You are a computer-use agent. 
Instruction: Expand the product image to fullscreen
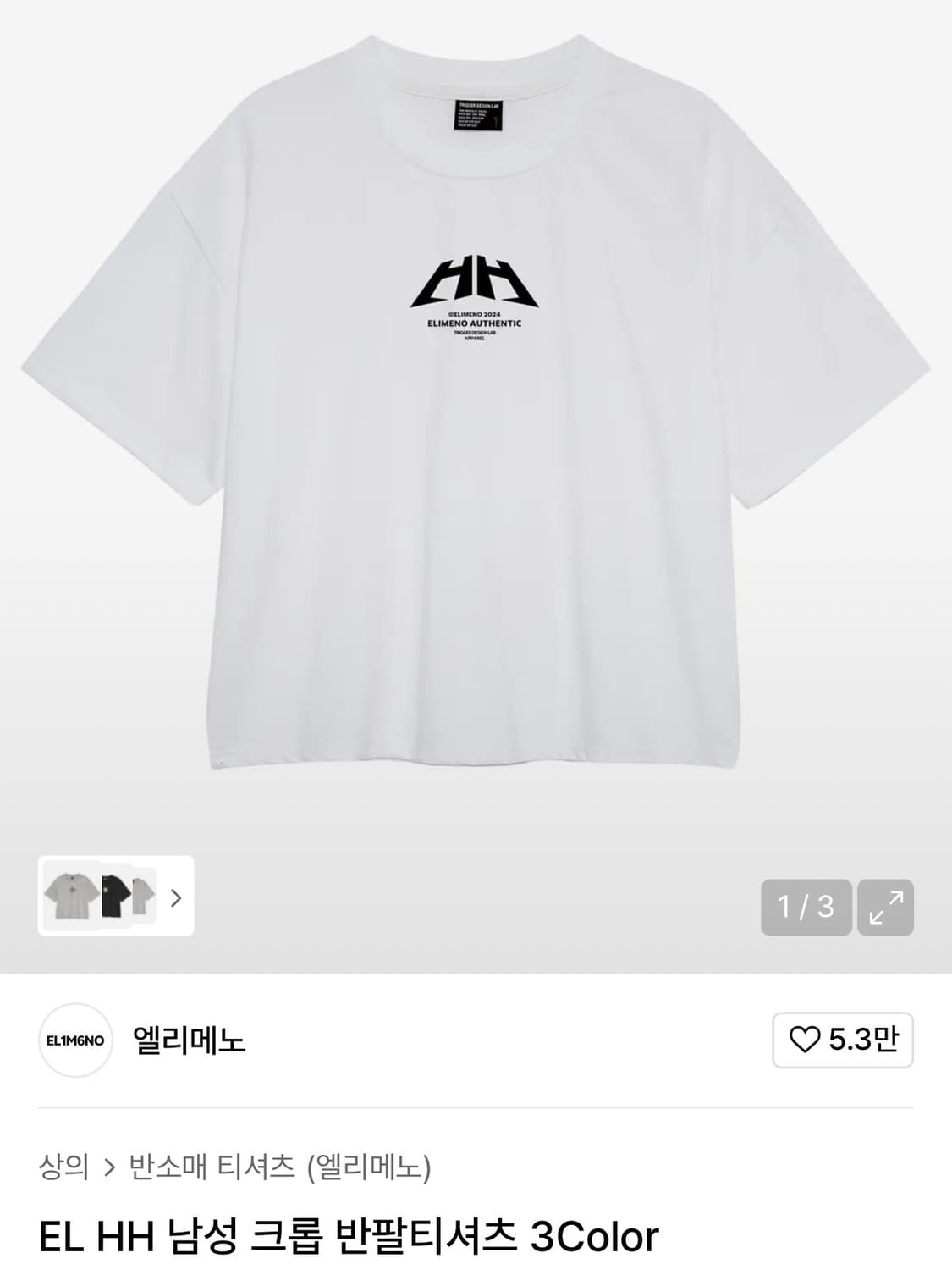click(885, 908)
